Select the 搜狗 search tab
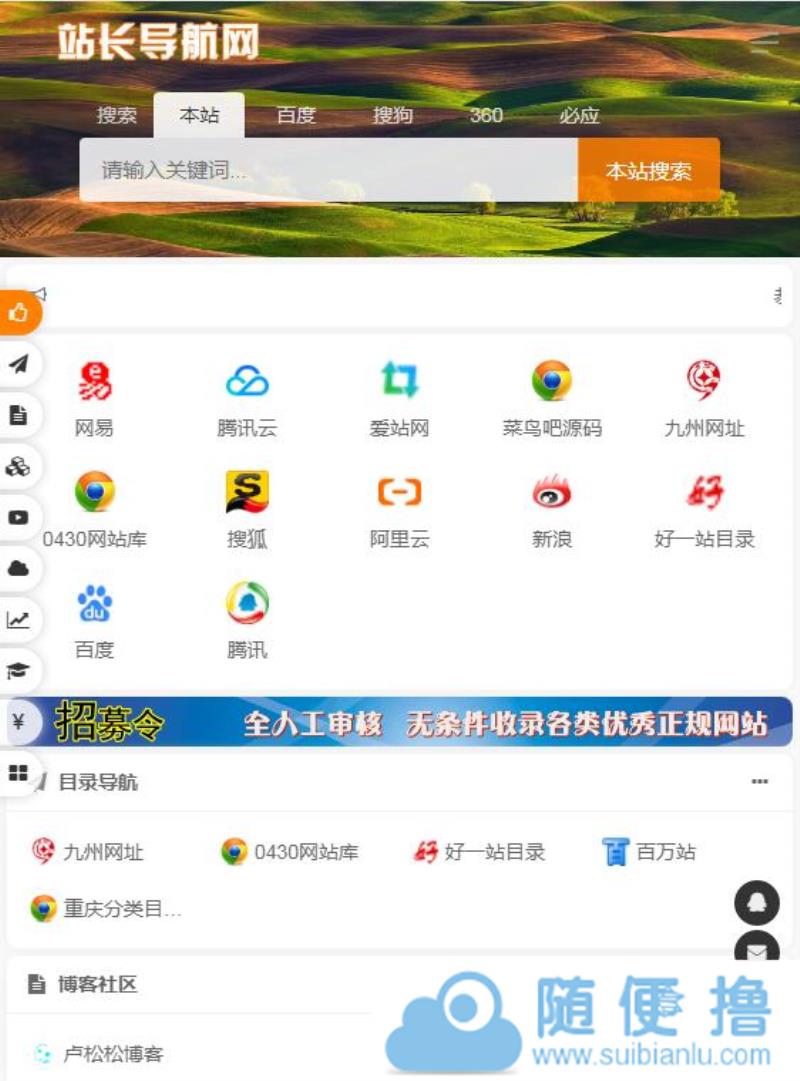The height and width of the screenshot is (1081, 800). [x=393, y=115]
